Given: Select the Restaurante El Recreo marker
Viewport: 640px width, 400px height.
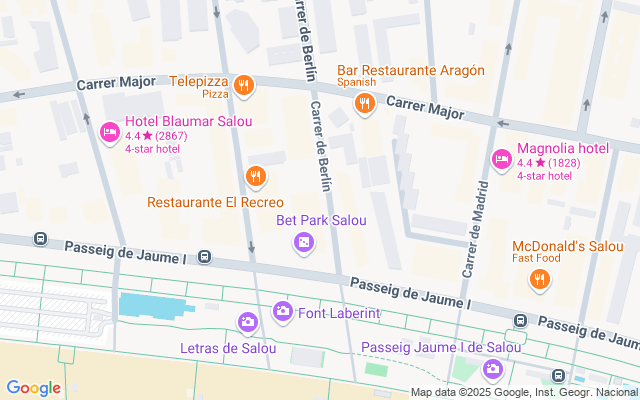Looking at the screenshot, I should tap(256, 177).
